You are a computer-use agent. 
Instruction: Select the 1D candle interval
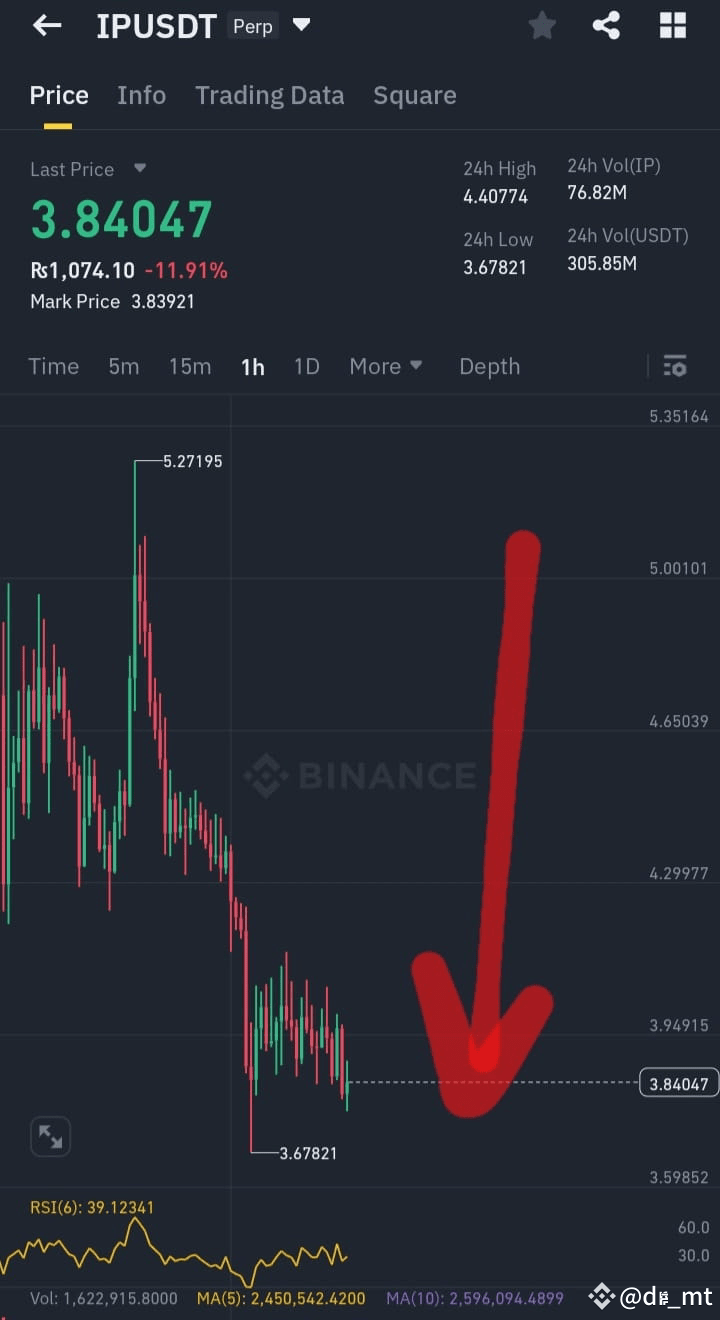306,366
